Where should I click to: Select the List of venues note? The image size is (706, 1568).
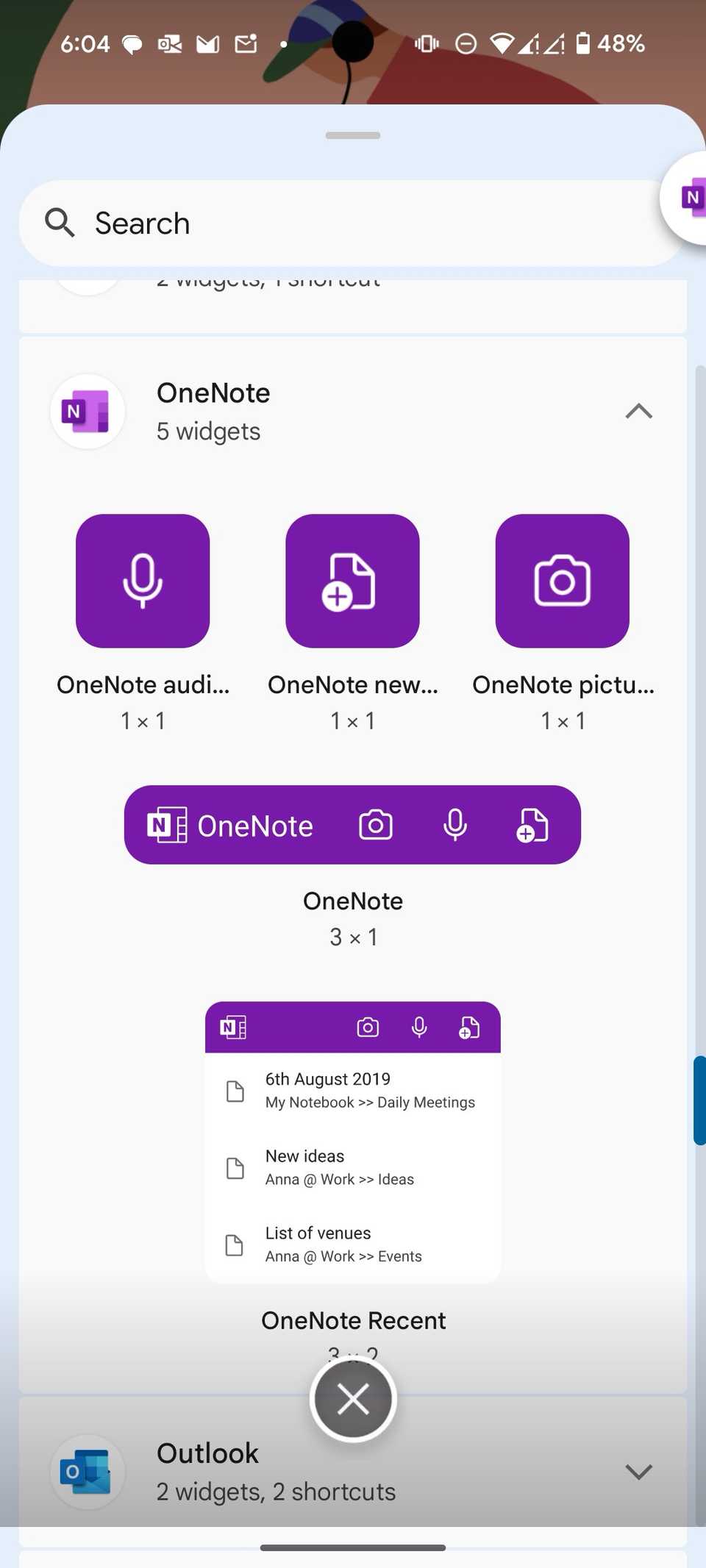tap(353, 1244)
